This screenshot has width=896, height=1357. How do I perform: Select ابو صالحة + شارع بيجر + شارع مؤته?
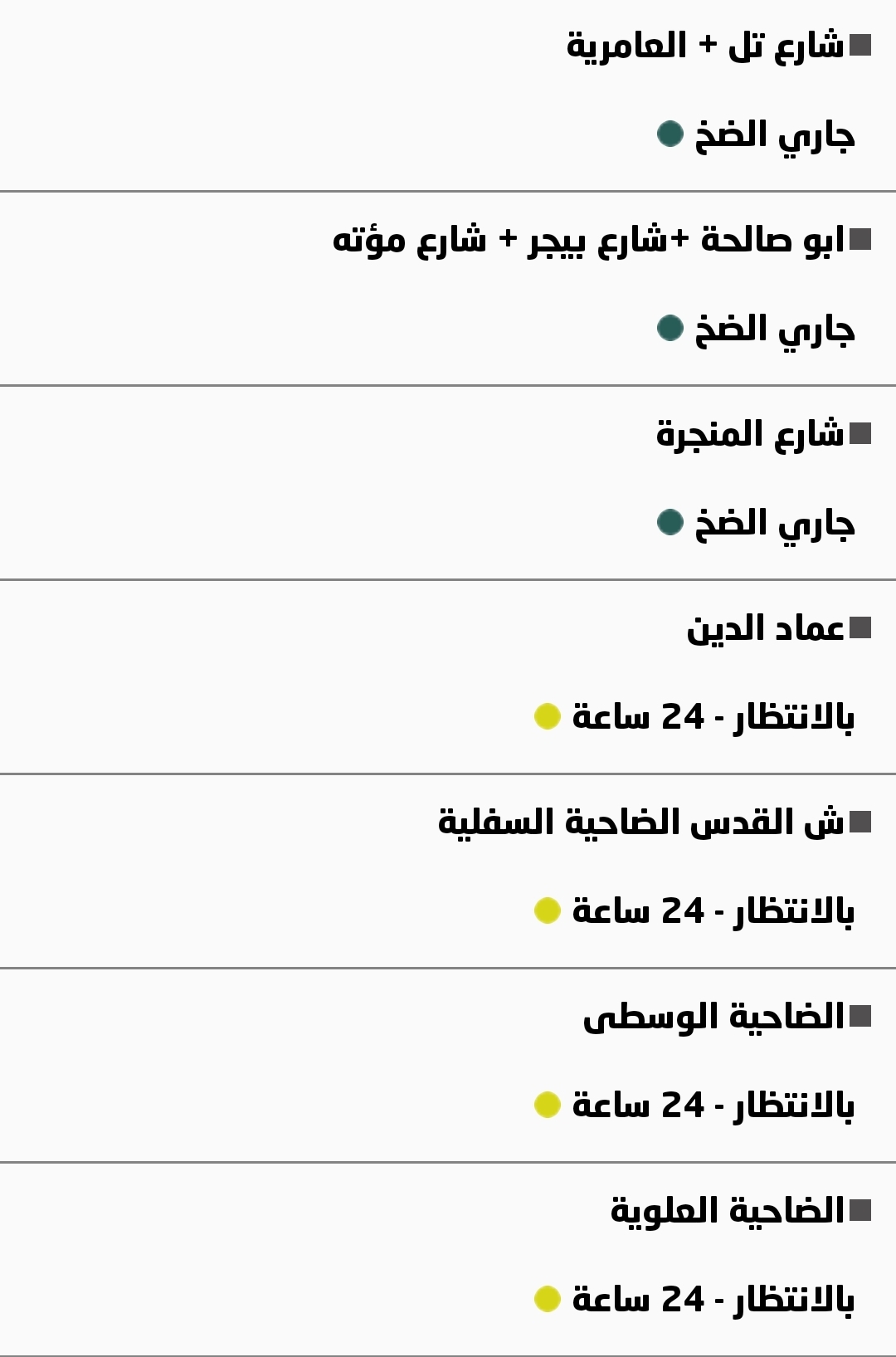(x=589, y=241)
